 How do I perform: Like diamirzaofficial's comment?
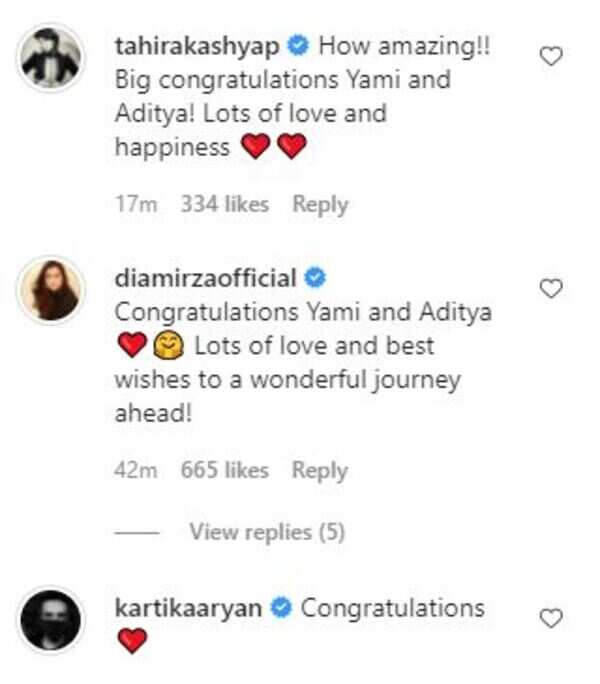(x=550, y=289)
